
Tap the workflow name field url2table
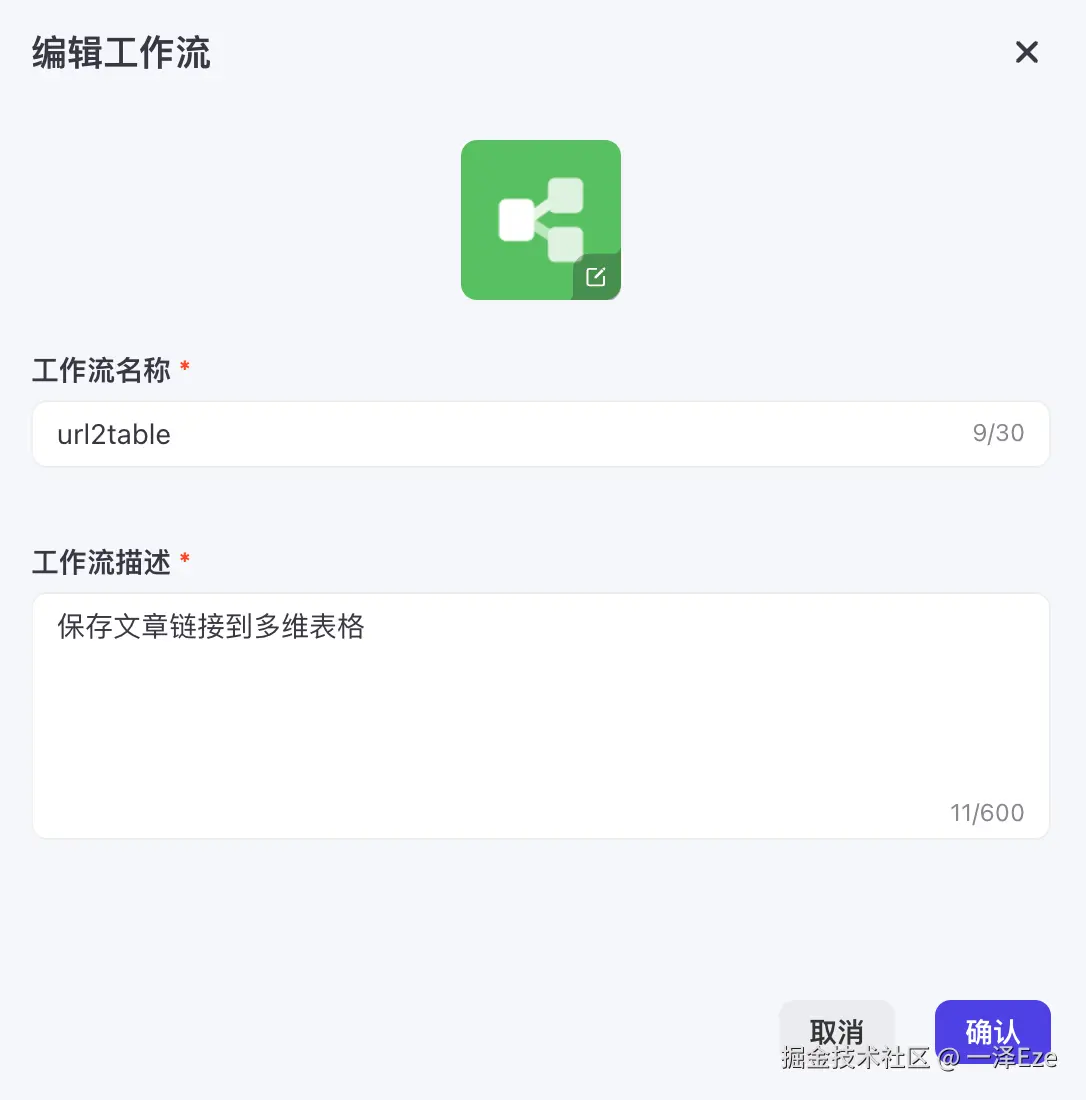500,434
